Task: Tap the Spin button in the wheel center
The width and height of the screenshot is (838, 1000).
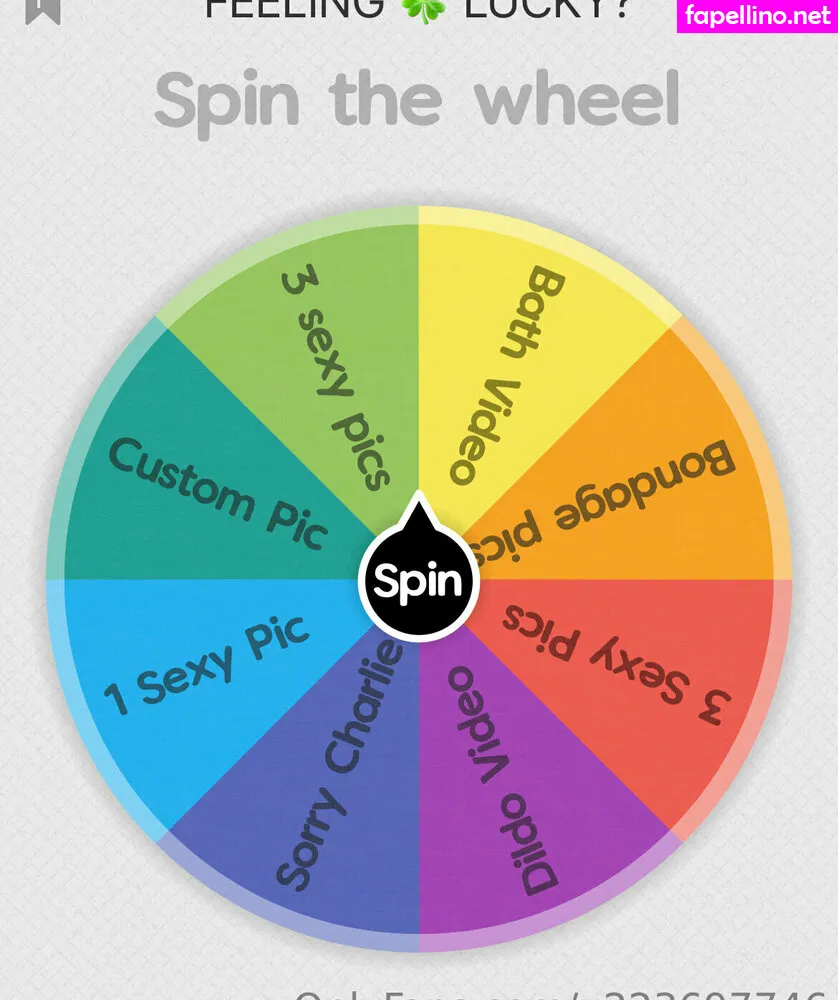Action: (x=417, y=581)
